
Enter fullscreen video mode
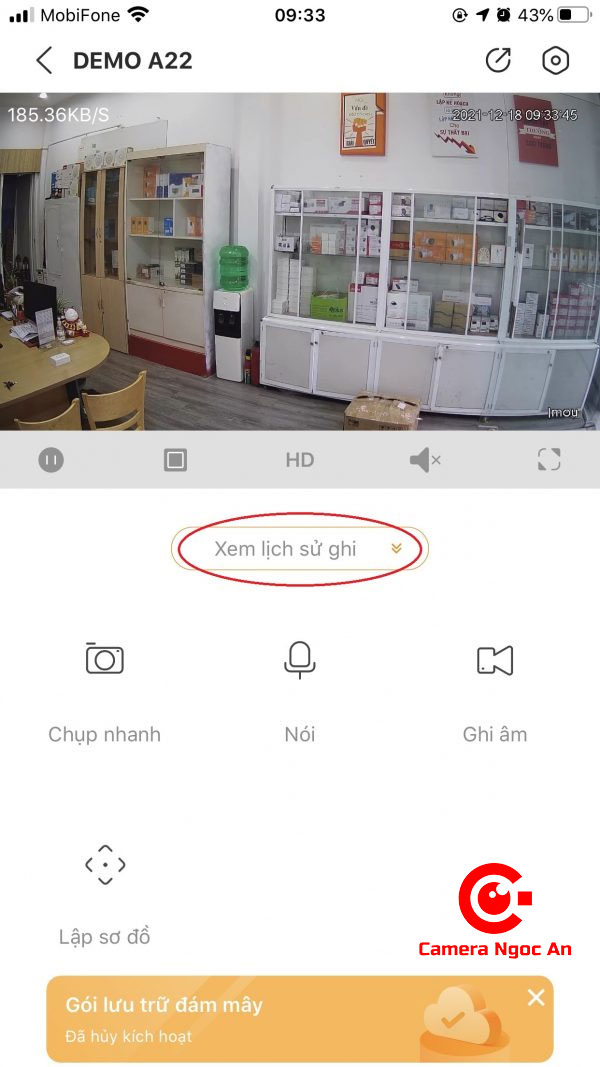pyautogui.click(x=549, y=460)
